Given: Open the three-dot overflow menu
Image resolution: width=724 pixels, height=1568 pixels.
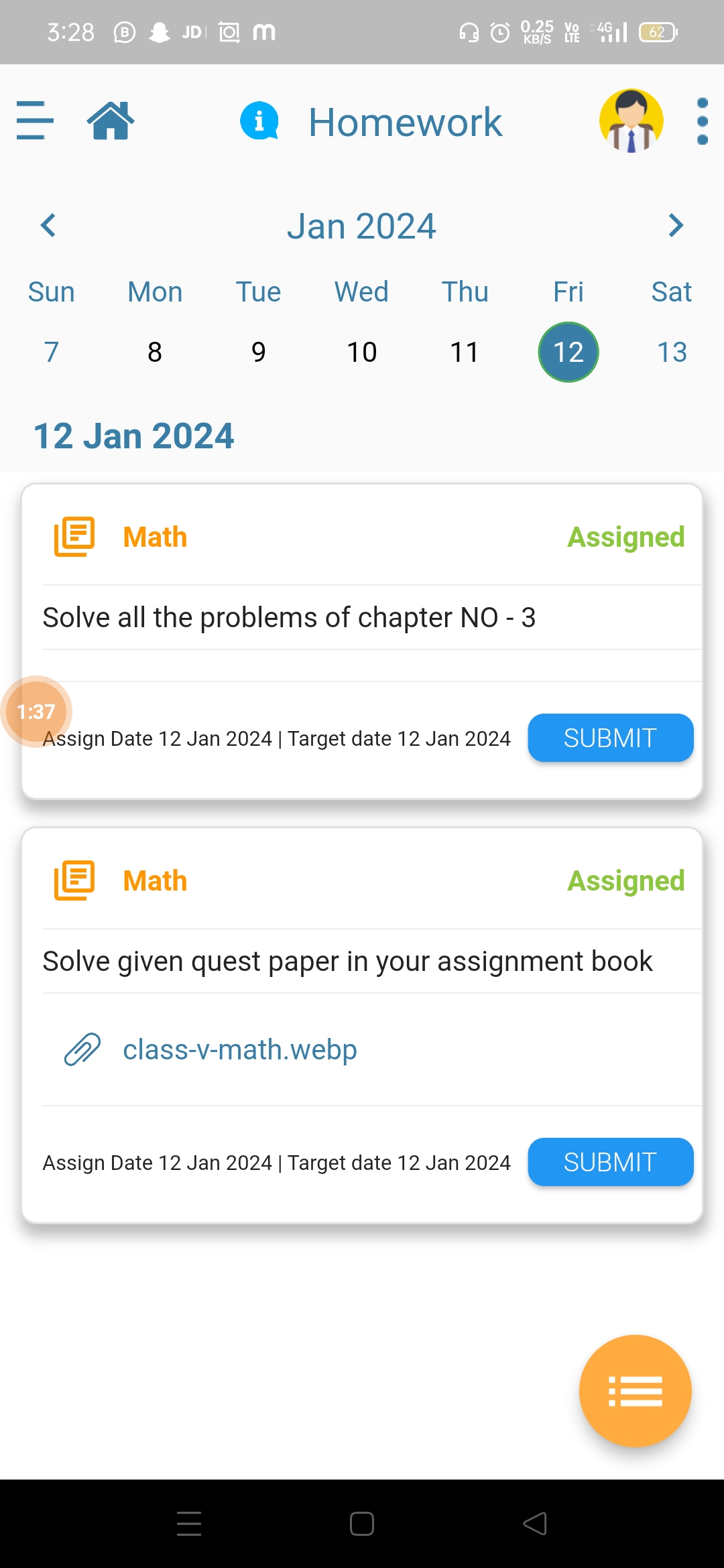Looking at the screenshot, I should [x=702, y=121].
